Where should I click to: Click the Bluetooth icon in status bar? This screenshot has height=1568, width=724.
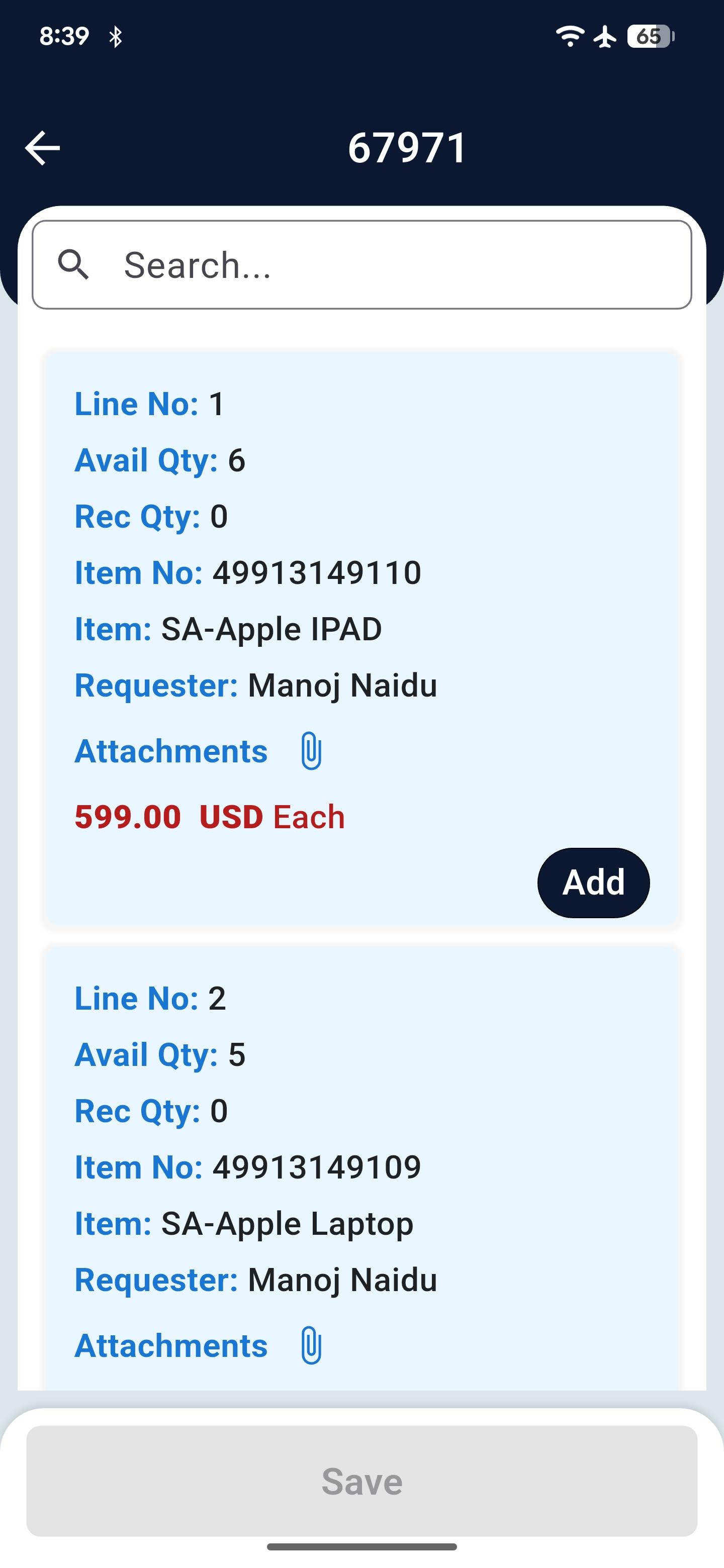(115, 36)
